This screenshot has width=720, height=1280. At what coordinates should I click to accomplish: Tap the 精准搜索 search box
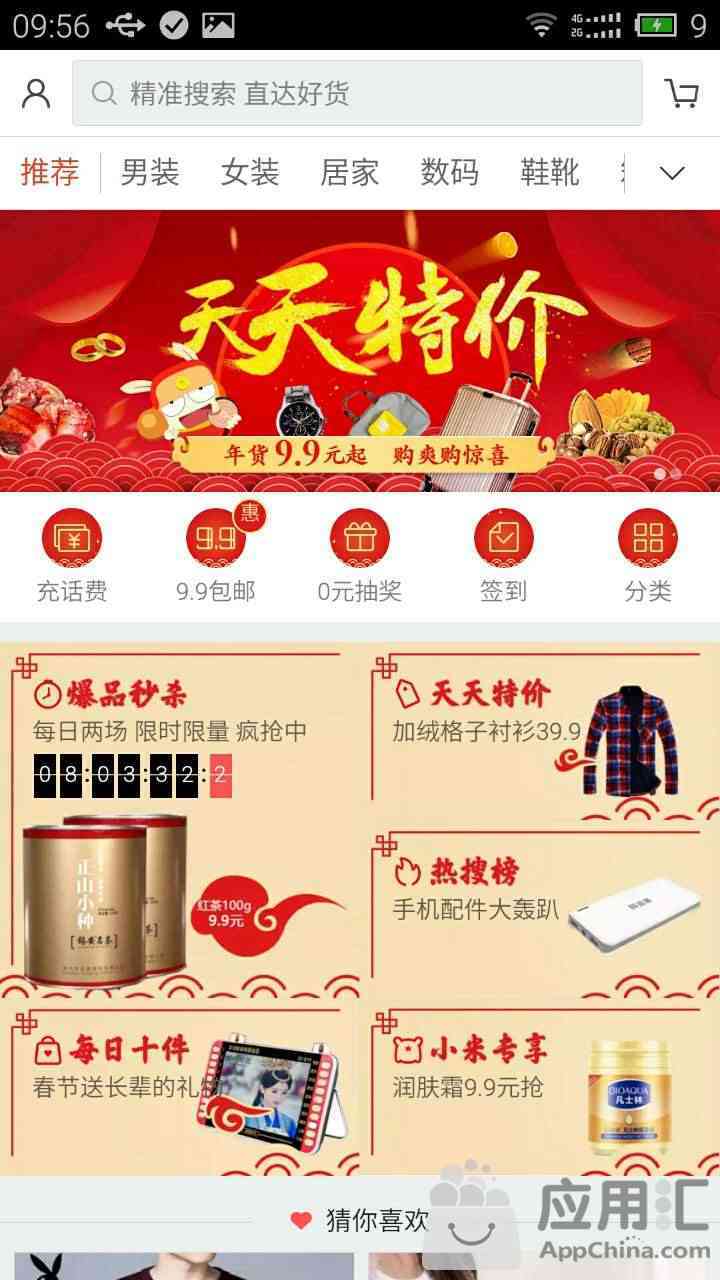point(357,93)
